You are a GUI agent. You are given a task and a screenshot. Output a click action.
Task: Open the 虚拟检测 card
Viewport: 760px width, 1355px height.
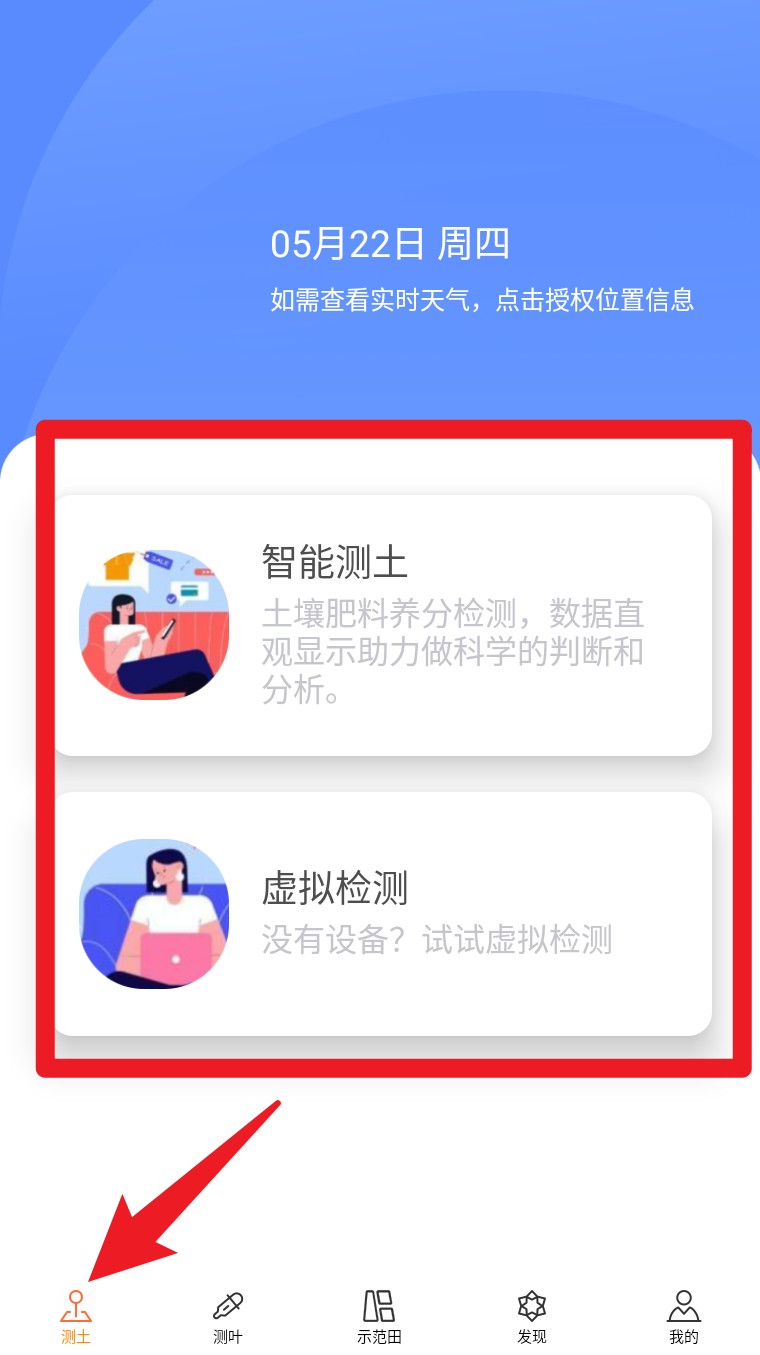tap(382, 914)
